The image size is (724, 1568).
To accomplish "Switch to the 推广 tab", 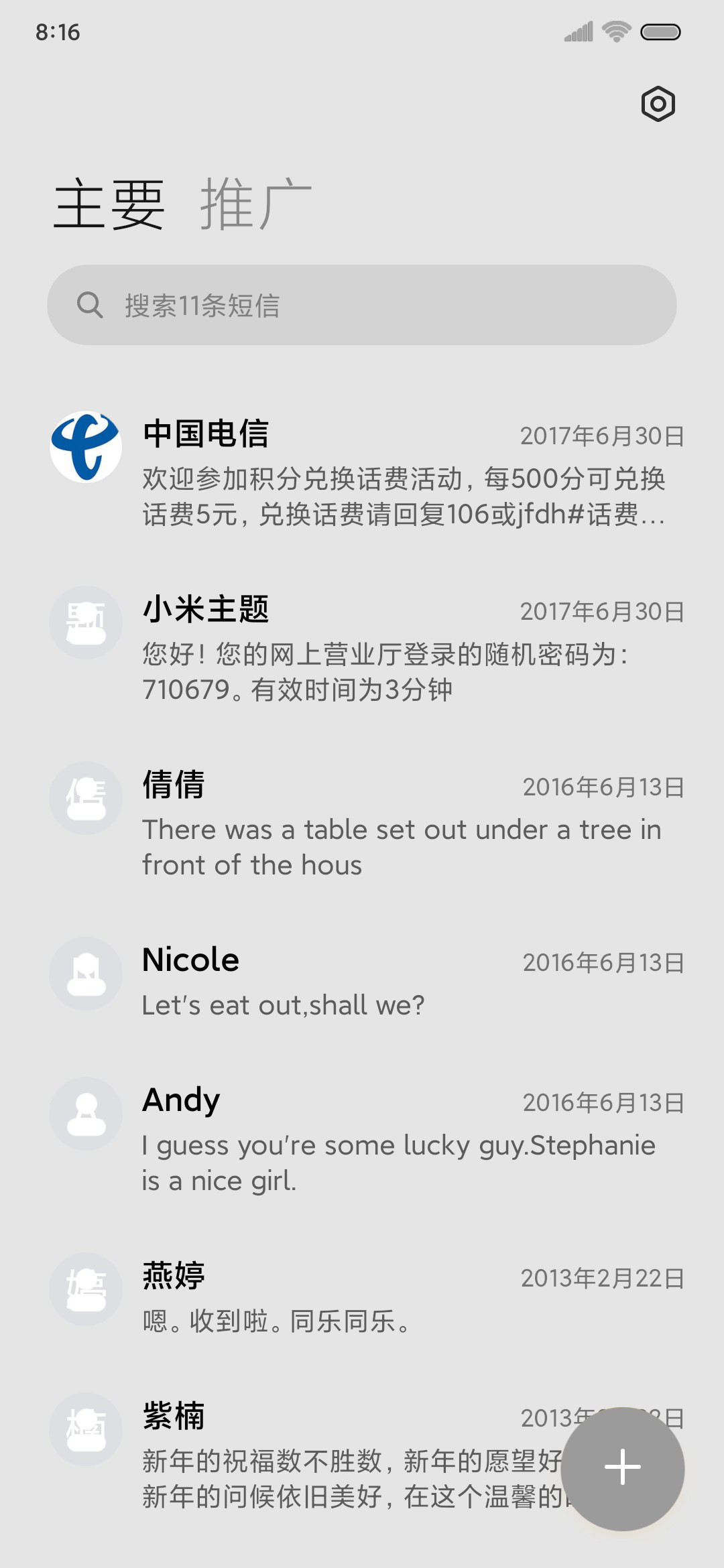I will (x=255, y=204).
